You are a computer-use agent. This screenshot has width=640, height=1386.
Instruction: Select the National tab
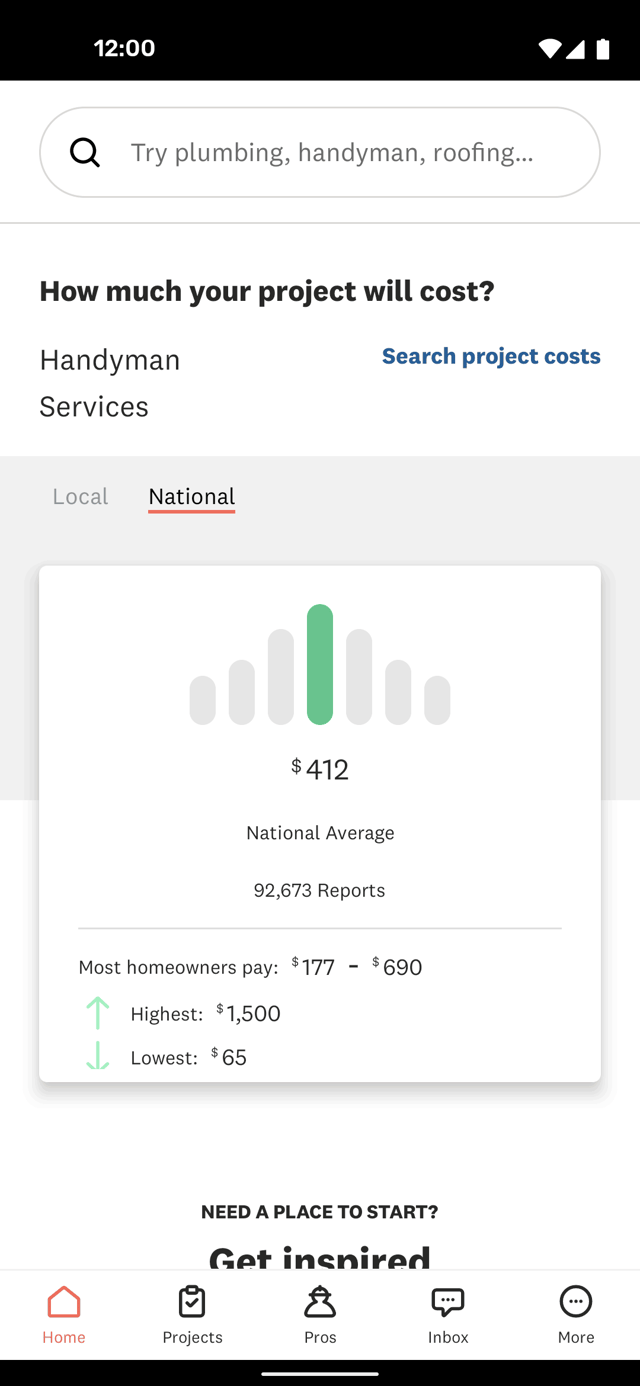point(192,497)
